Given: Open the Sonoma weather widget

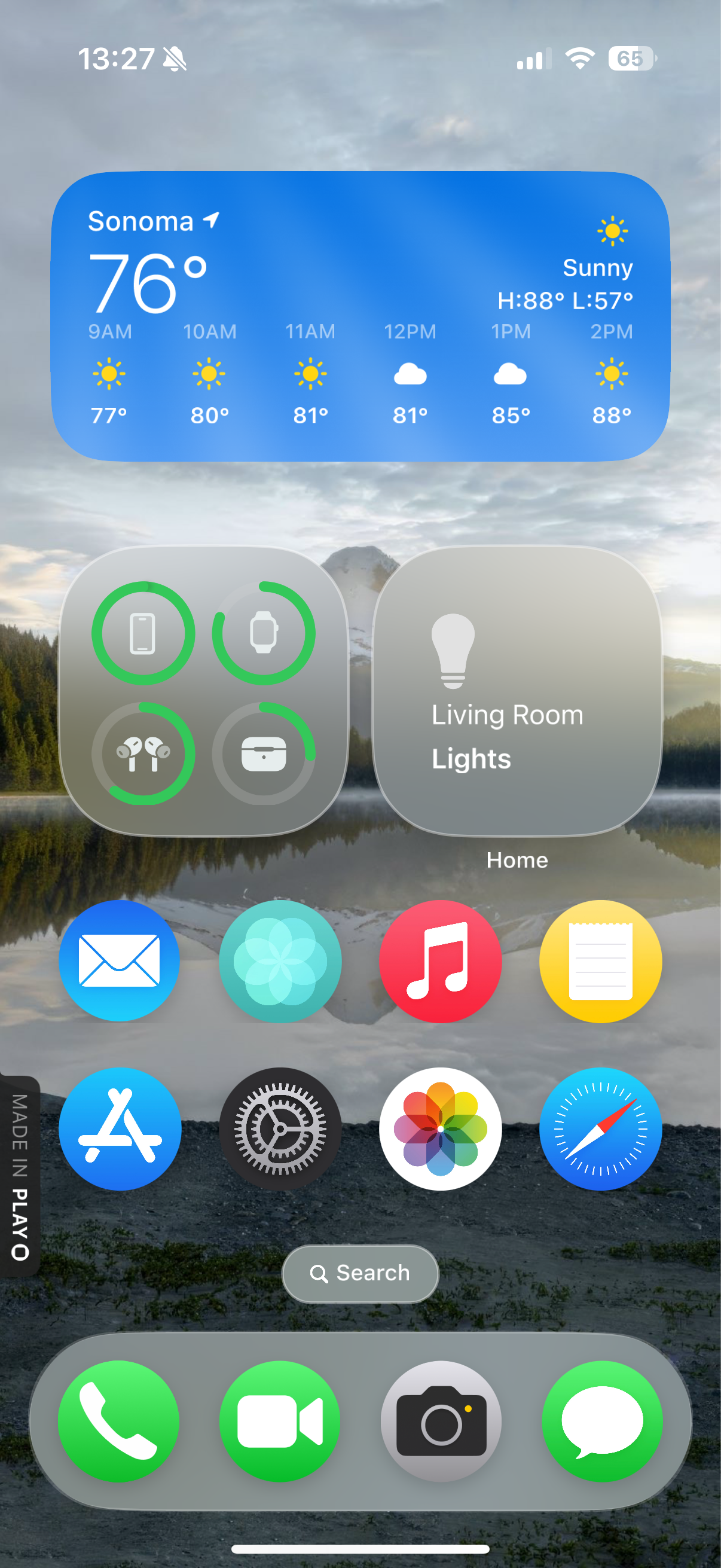Looking at the screenshot, I should point(360,316).
